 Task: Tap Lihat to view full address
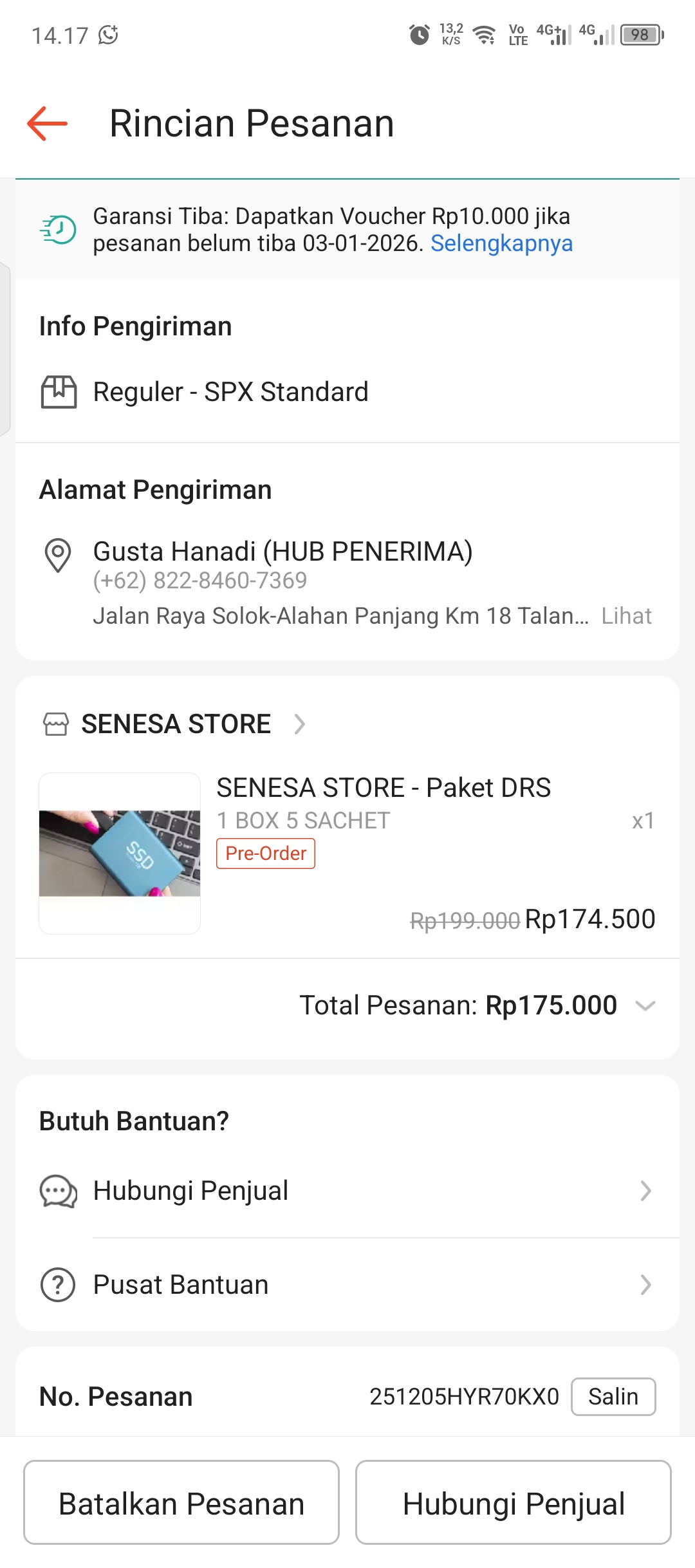click(x=626, y=616)
